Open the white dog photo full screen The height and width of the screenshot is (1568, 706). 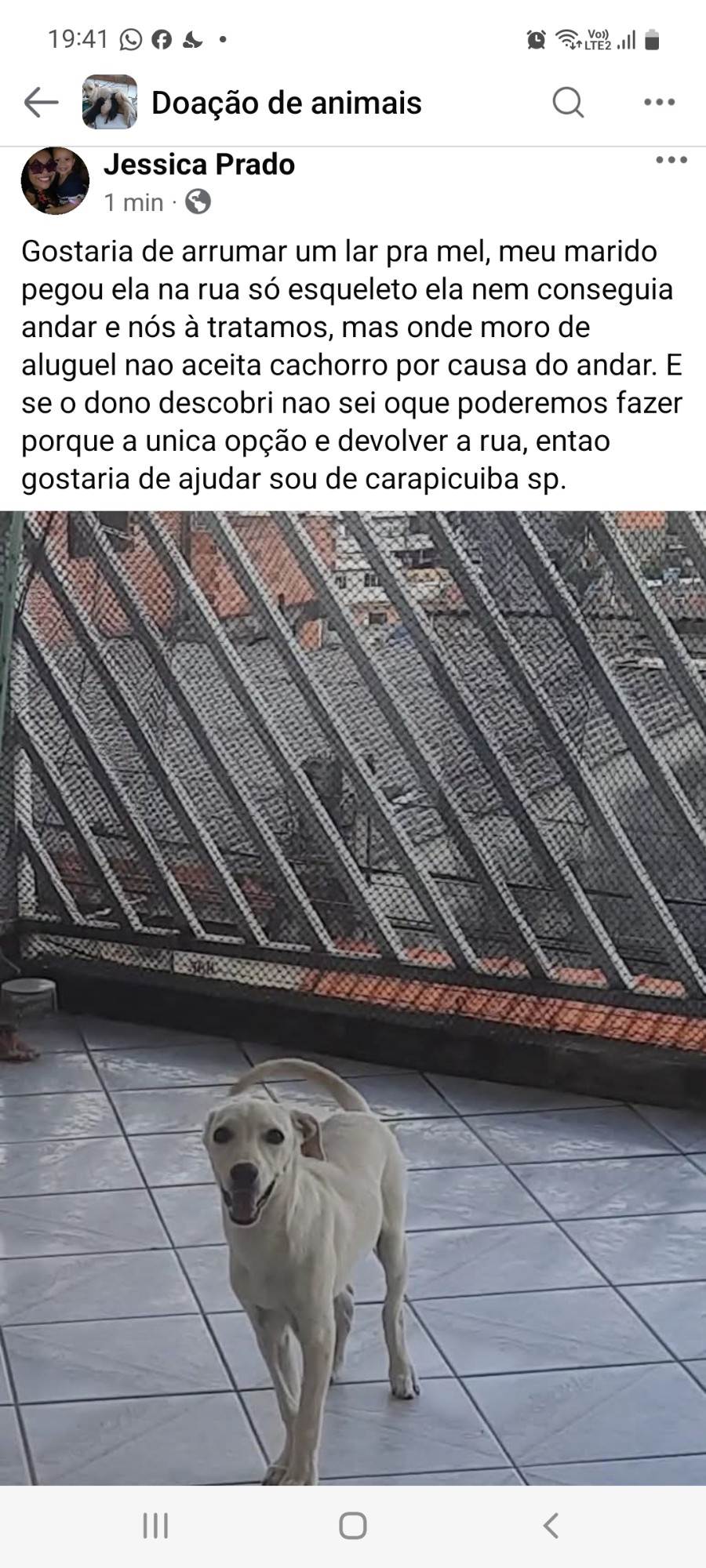[x=353, y=996]
